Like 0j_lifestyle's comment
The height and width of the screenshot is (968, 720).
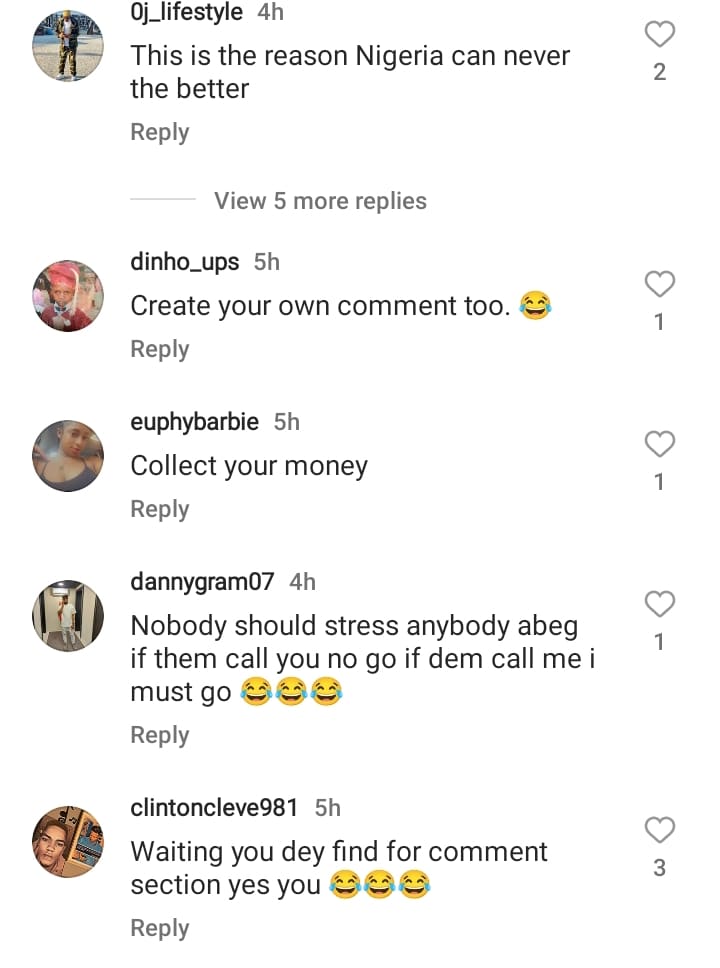pyautogui.click(x=659, y=35)
